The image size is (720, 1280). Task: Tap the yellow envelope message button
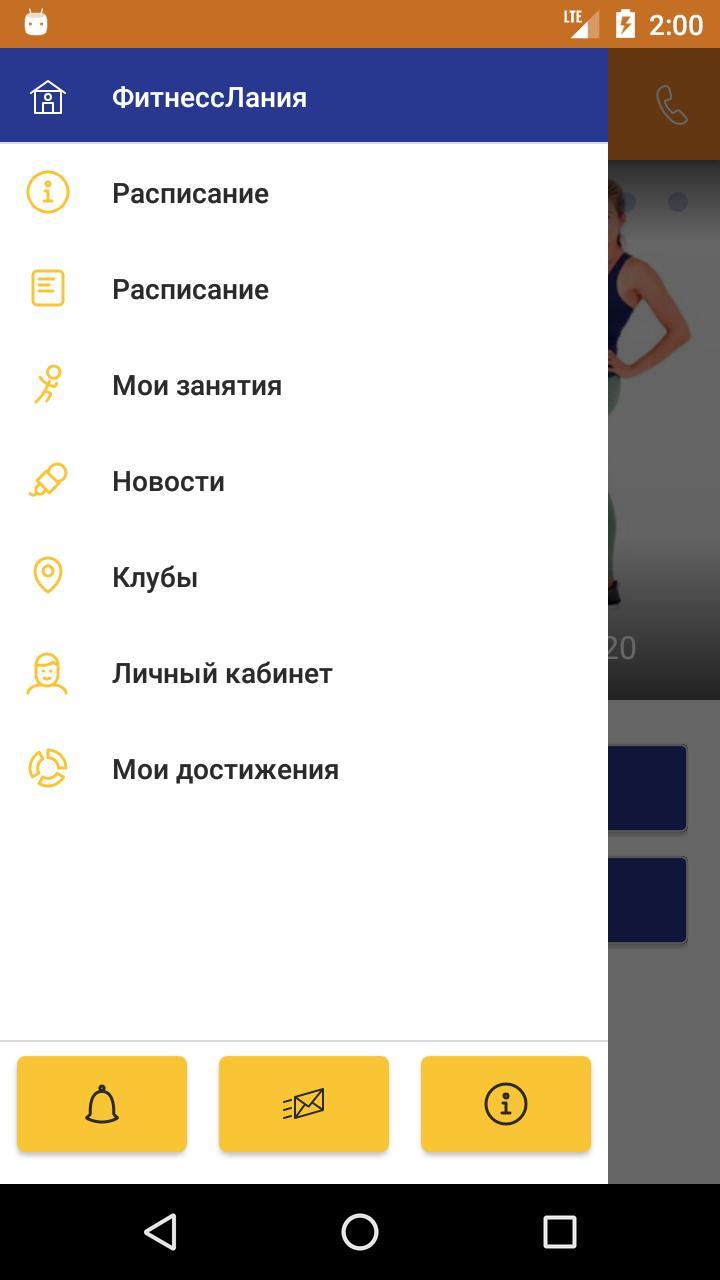click(x=303, y=1103)
